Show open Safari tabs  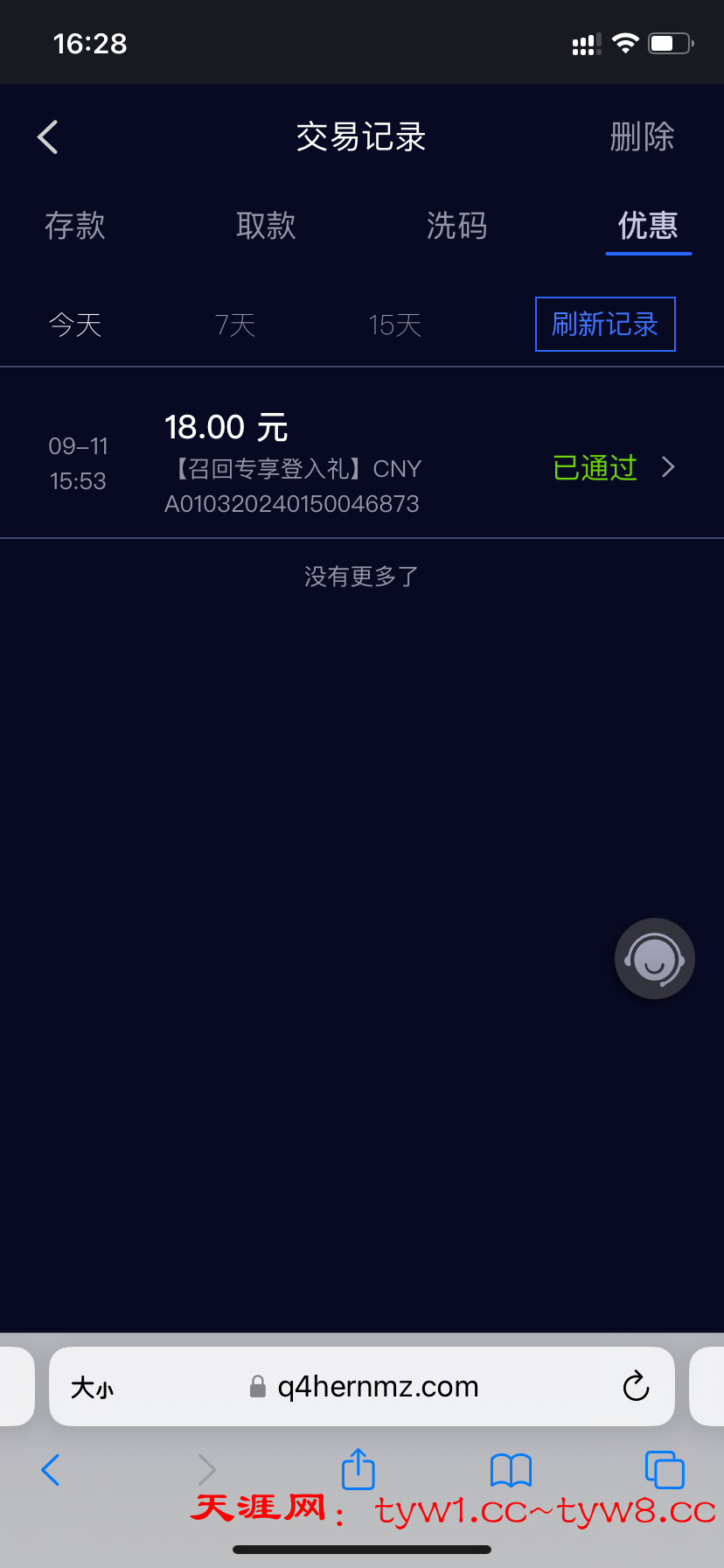tap(664, 1470)
